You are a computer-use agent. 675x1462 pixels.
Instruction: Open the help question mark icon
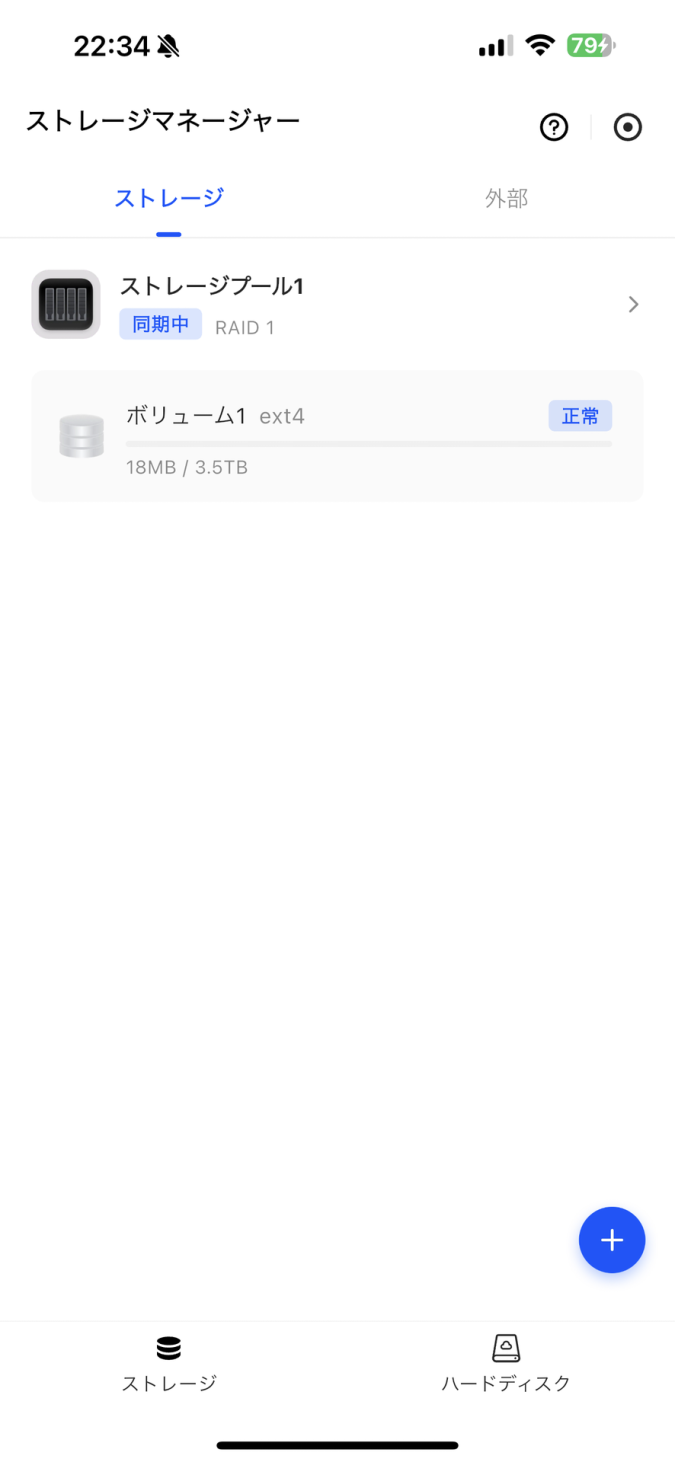tap(554, 127)
